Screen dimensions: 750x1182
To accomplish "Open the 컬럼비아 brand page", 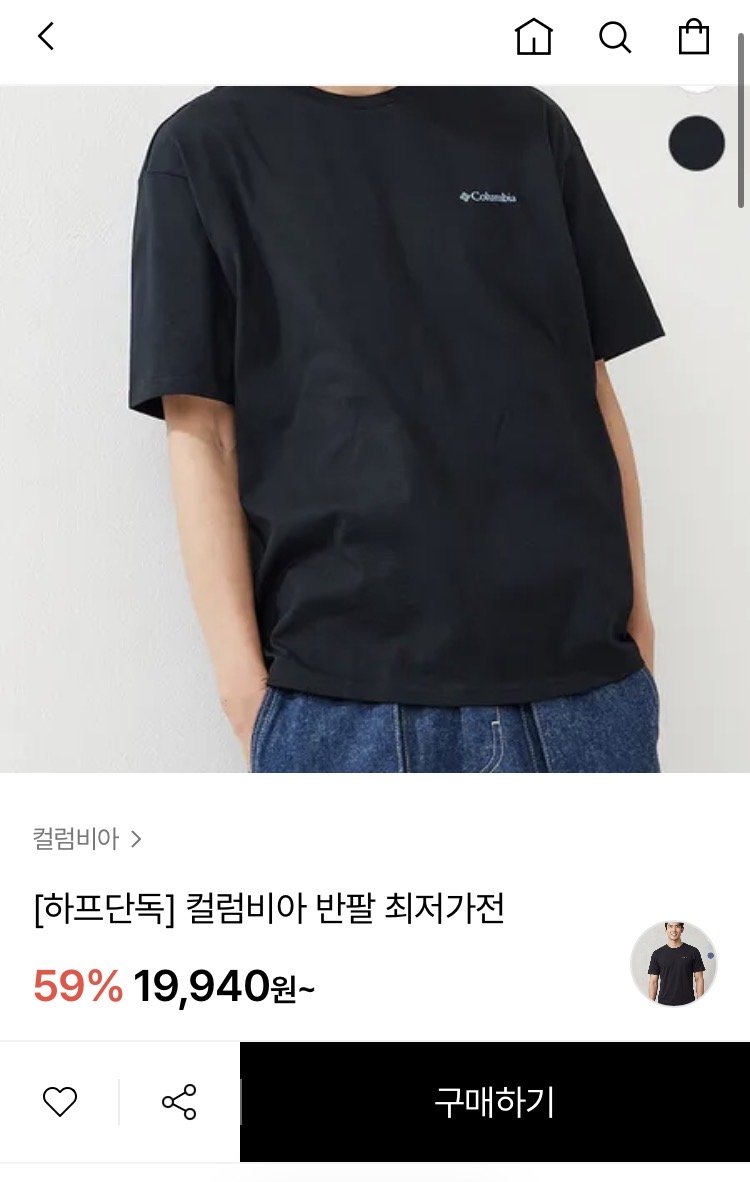I will [87, 838].
